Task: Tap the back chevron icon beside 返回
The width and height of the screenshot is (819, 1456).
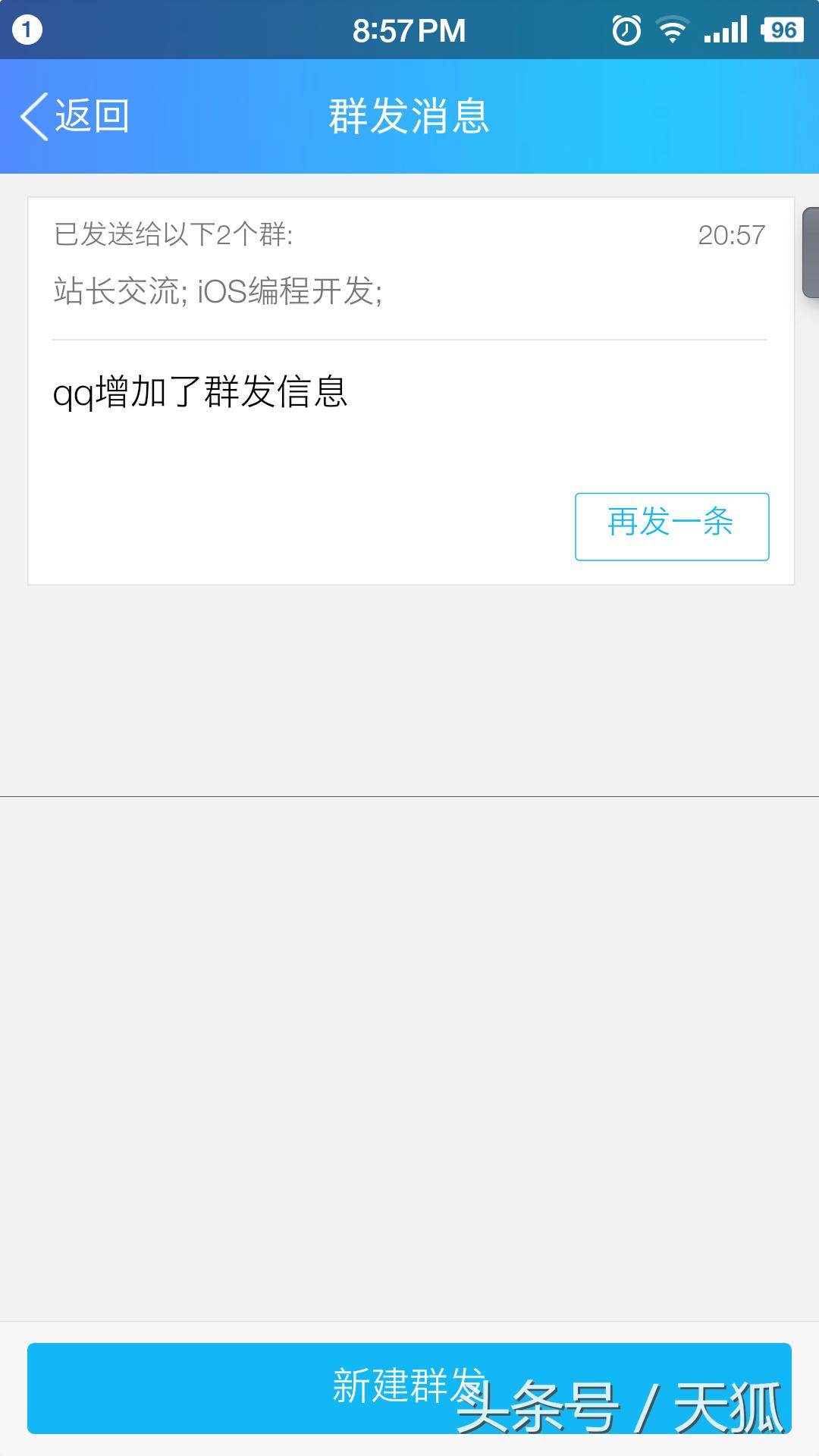Action: point(33,118)
